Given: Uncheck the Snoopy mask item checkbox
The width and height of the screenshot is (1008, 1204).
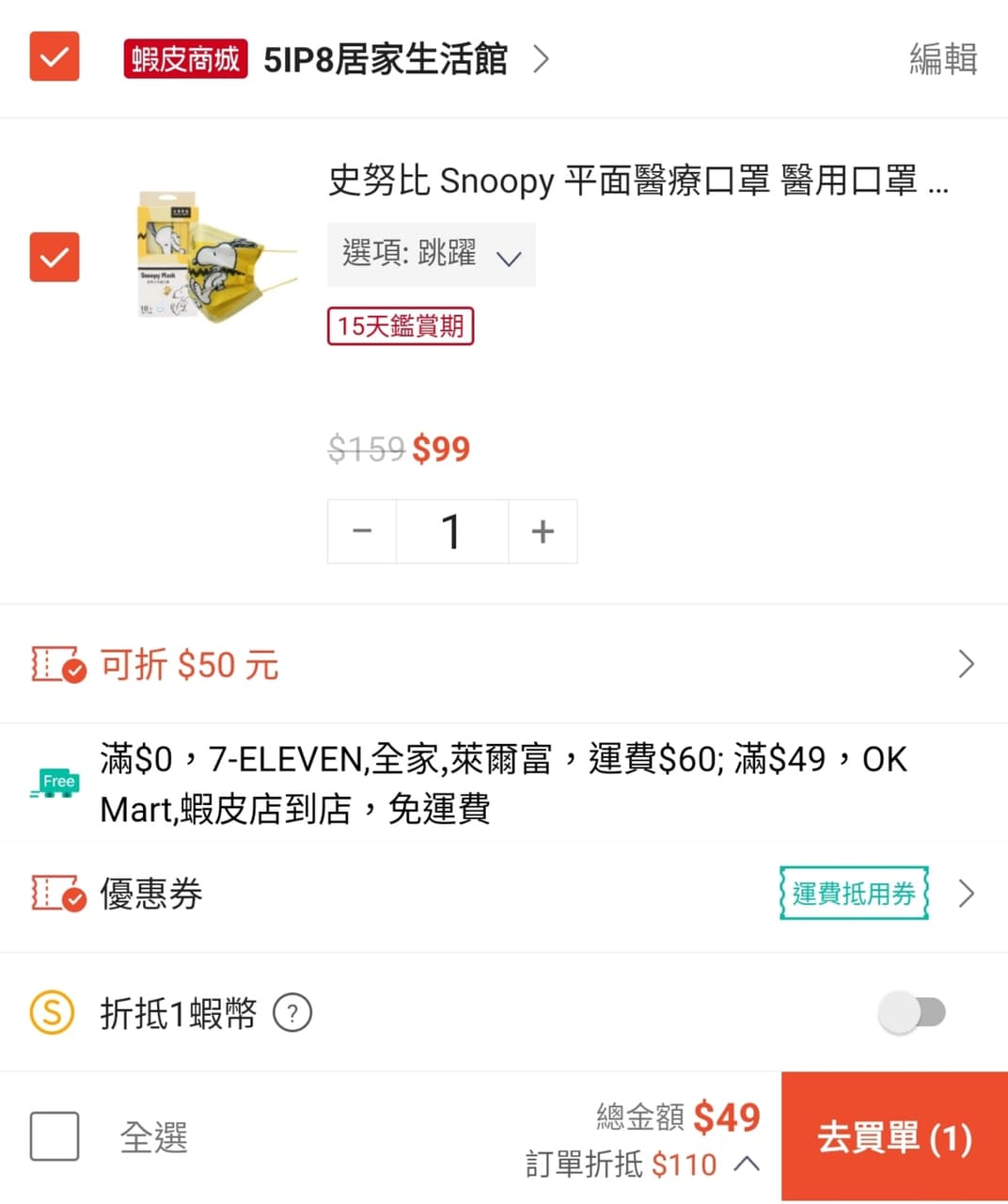Looking at the screenshot, I should pos(55,257).
